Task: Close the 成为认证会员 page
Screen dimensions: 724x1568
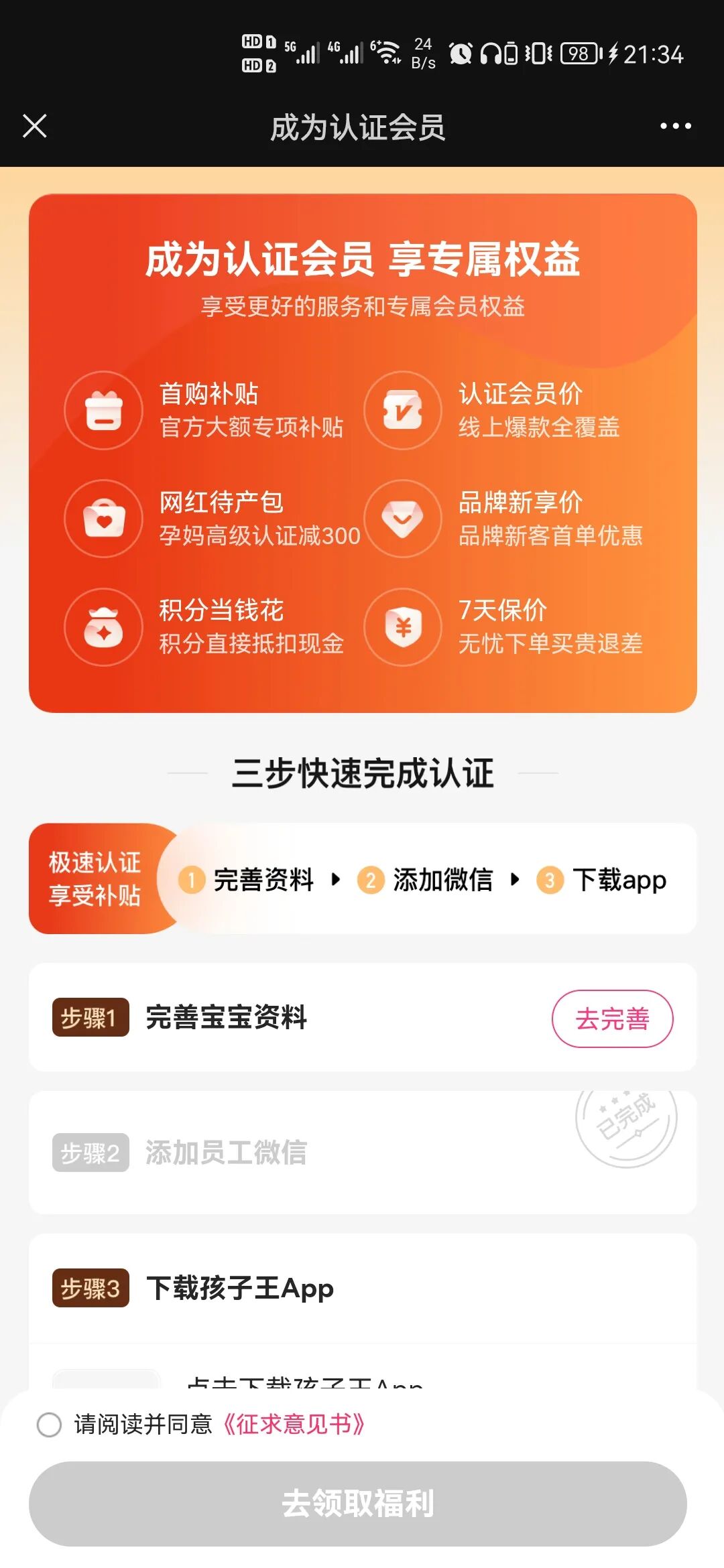Action: pyautogui.click(x=35, y=126)
